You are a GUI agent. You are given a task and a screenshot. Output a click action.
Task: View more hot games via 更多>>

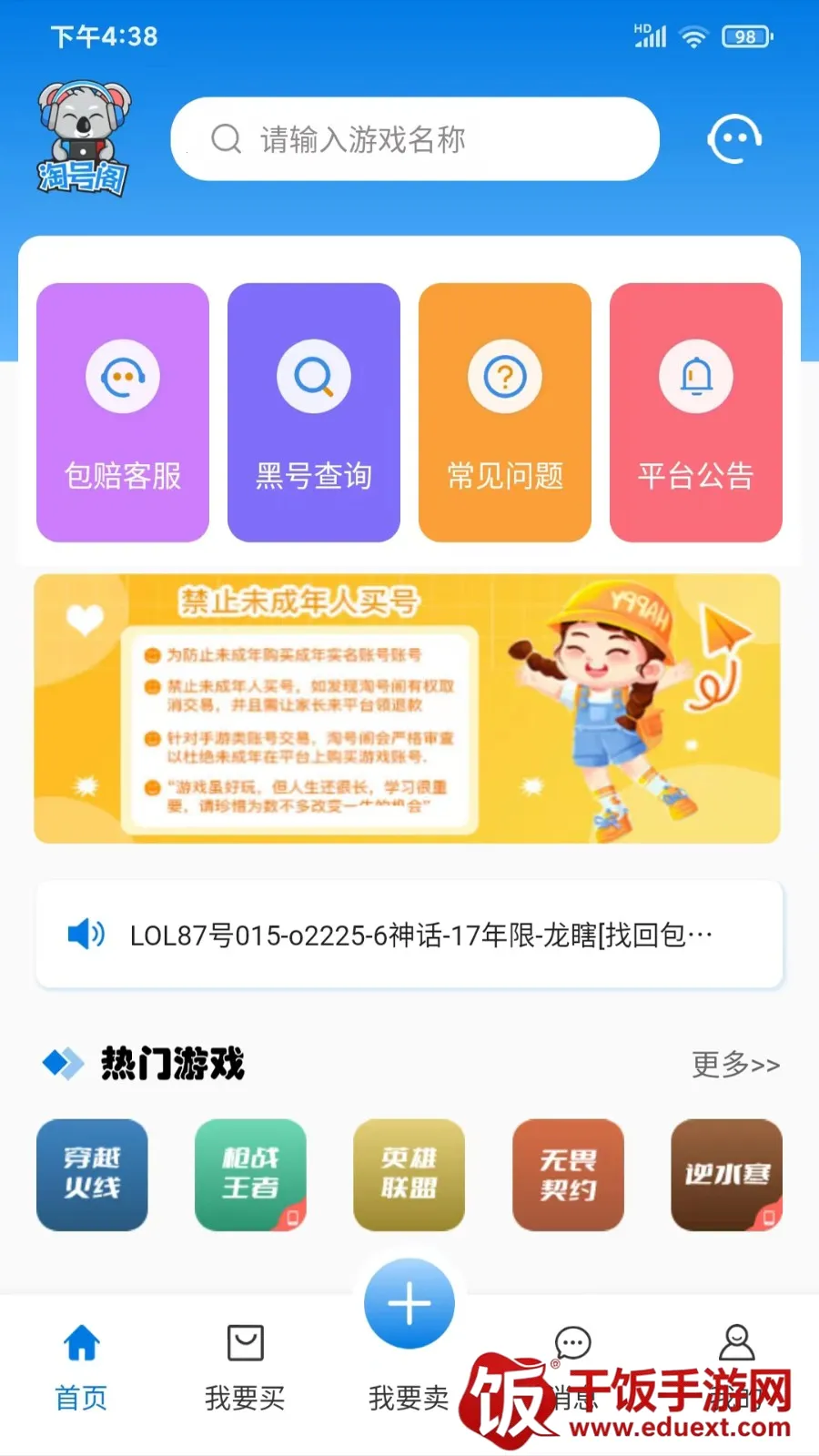pos(735,1064)
